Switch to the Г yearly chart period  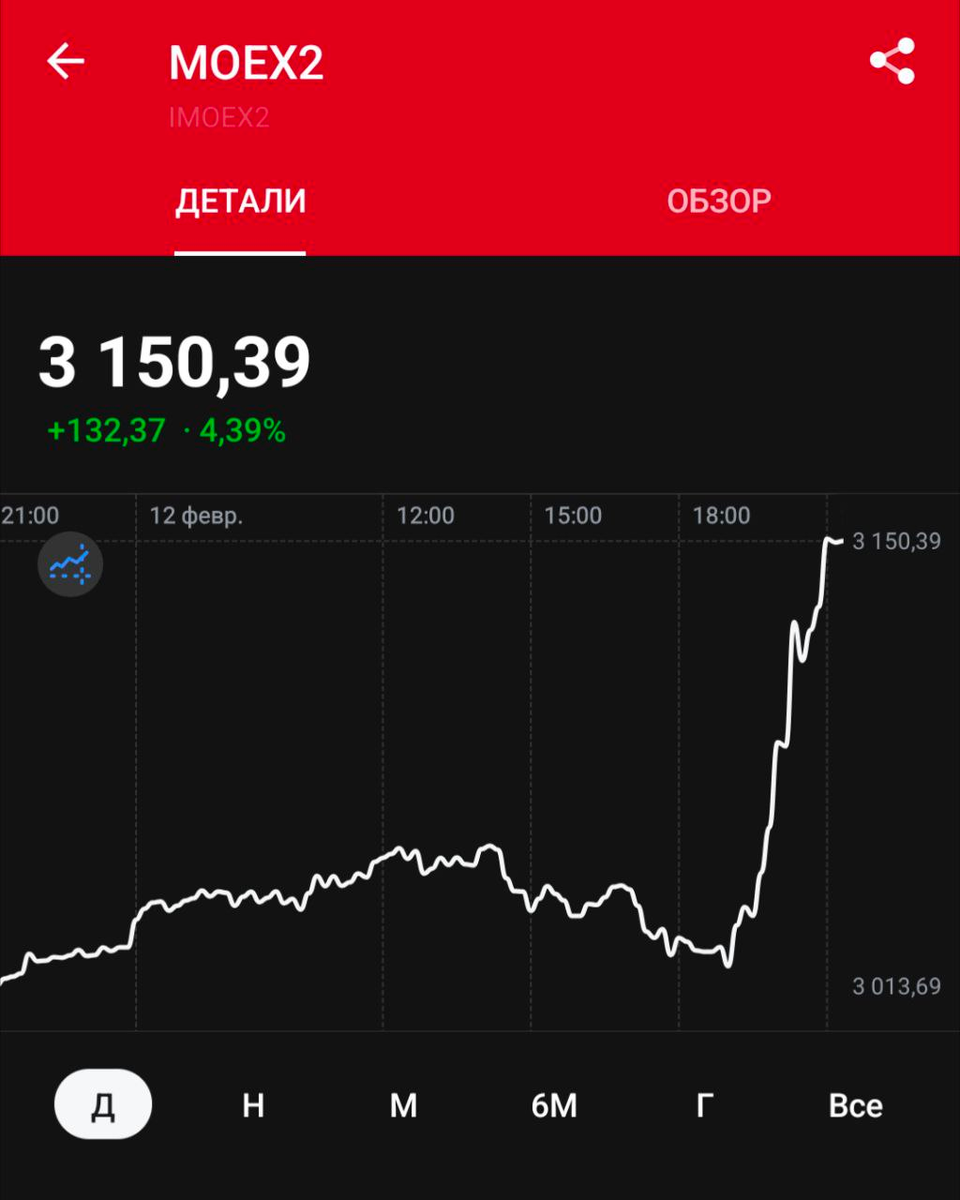pos(706,1104)
